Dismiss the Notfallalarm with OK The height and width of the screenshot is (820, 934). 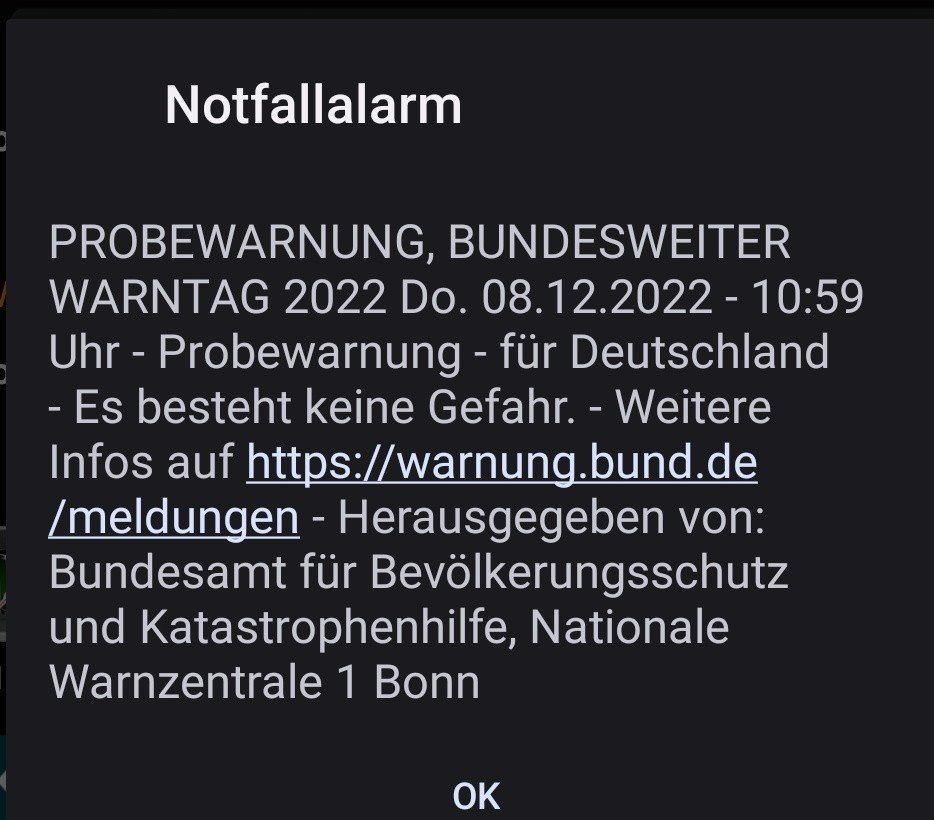click(x=476, y=796)
